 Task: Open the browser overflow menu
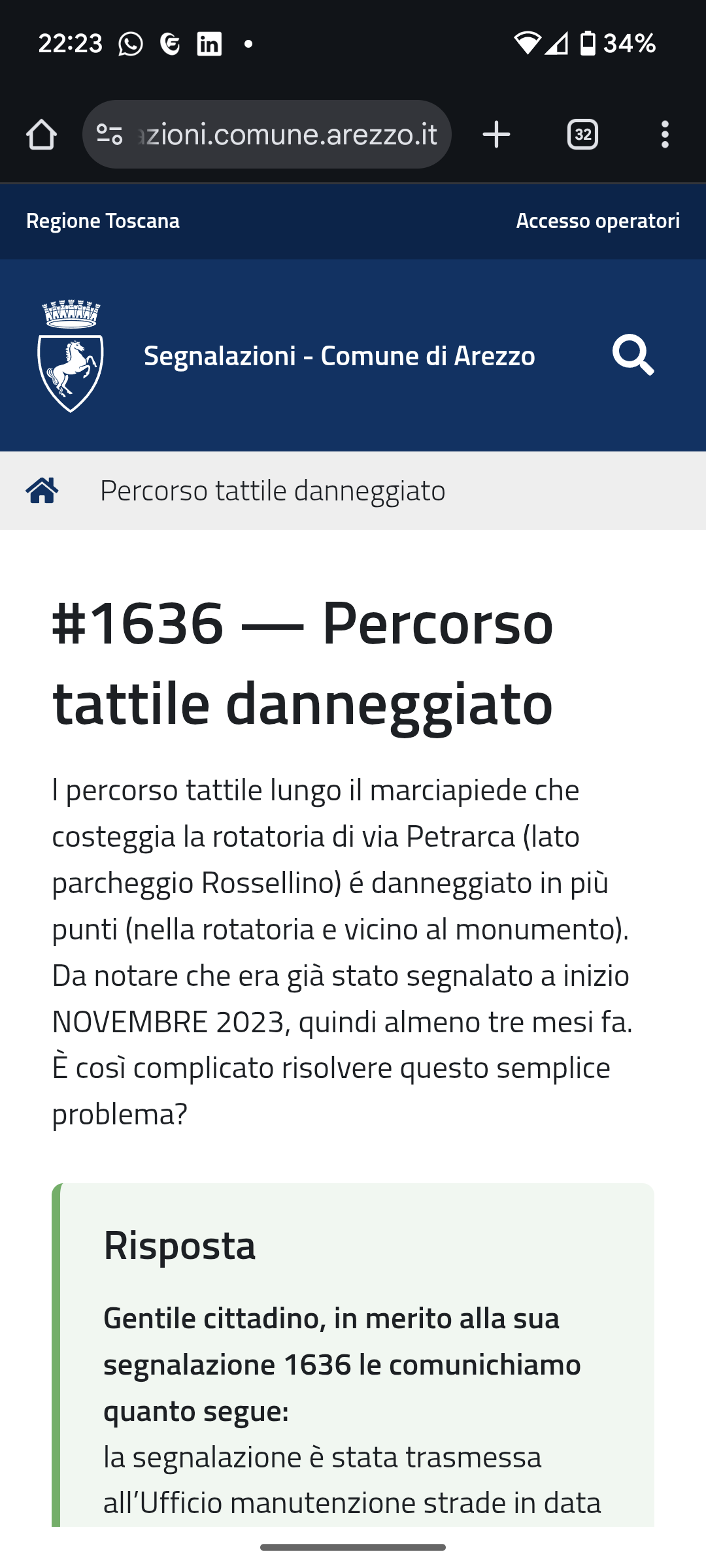click(665, 135)
